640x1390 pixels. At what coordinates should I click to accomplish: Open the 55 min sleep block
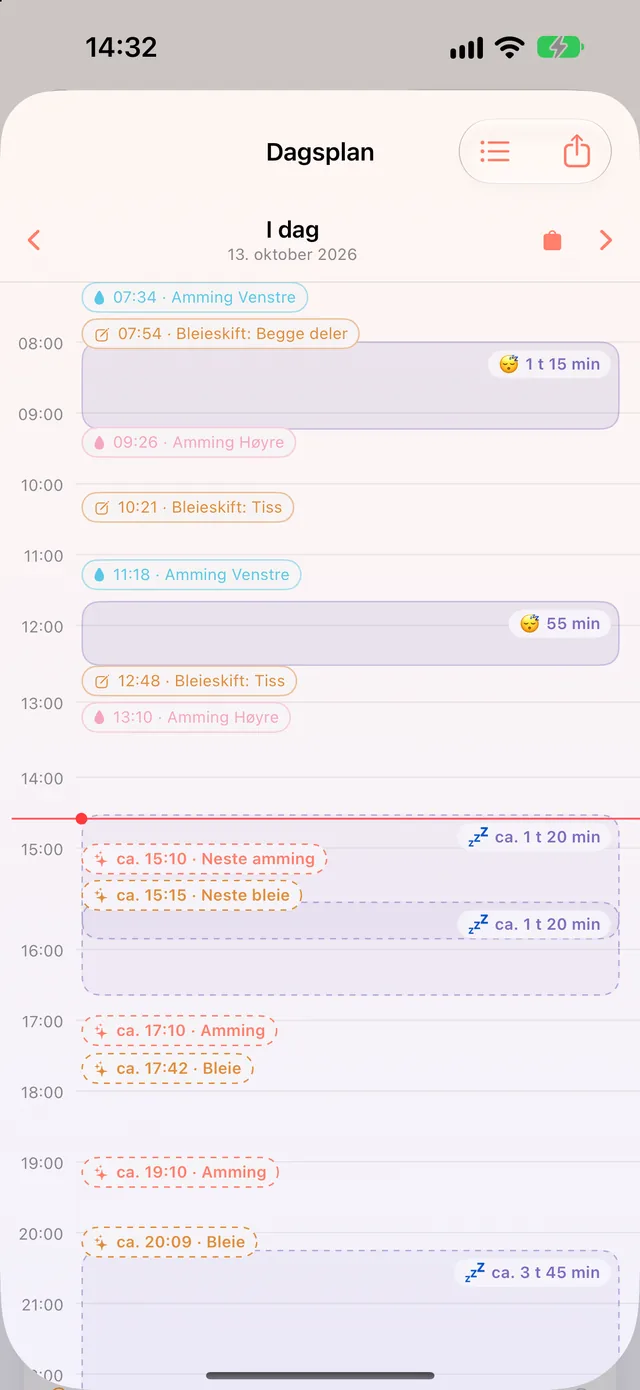(x=350, y=633)
